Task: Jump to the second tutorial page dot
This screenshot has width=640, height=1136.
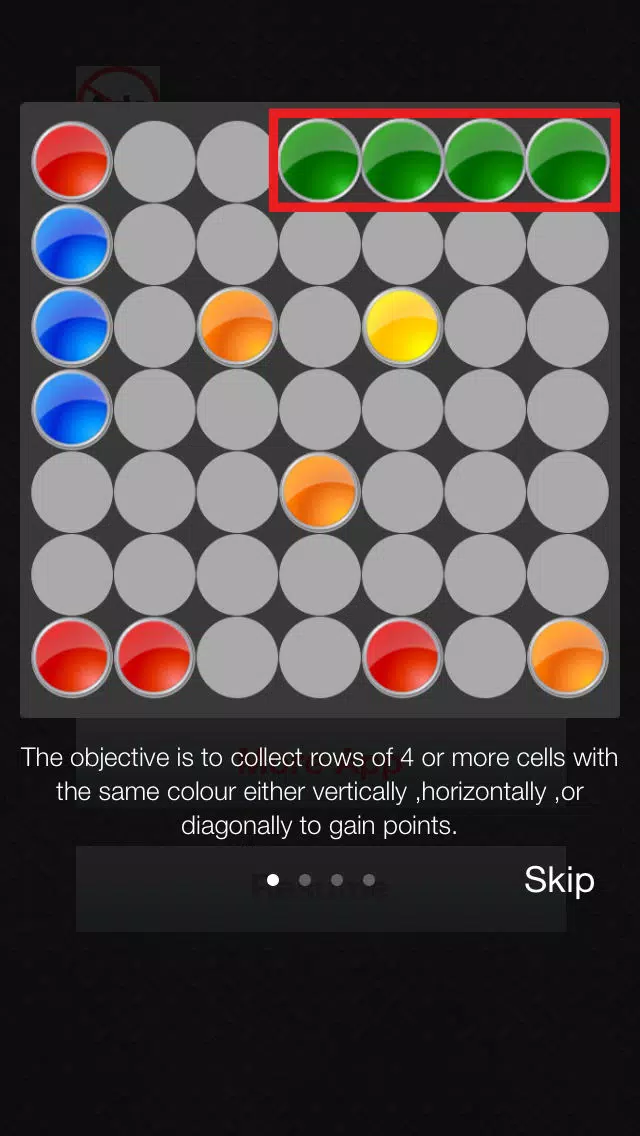Action: pos(305,880)
